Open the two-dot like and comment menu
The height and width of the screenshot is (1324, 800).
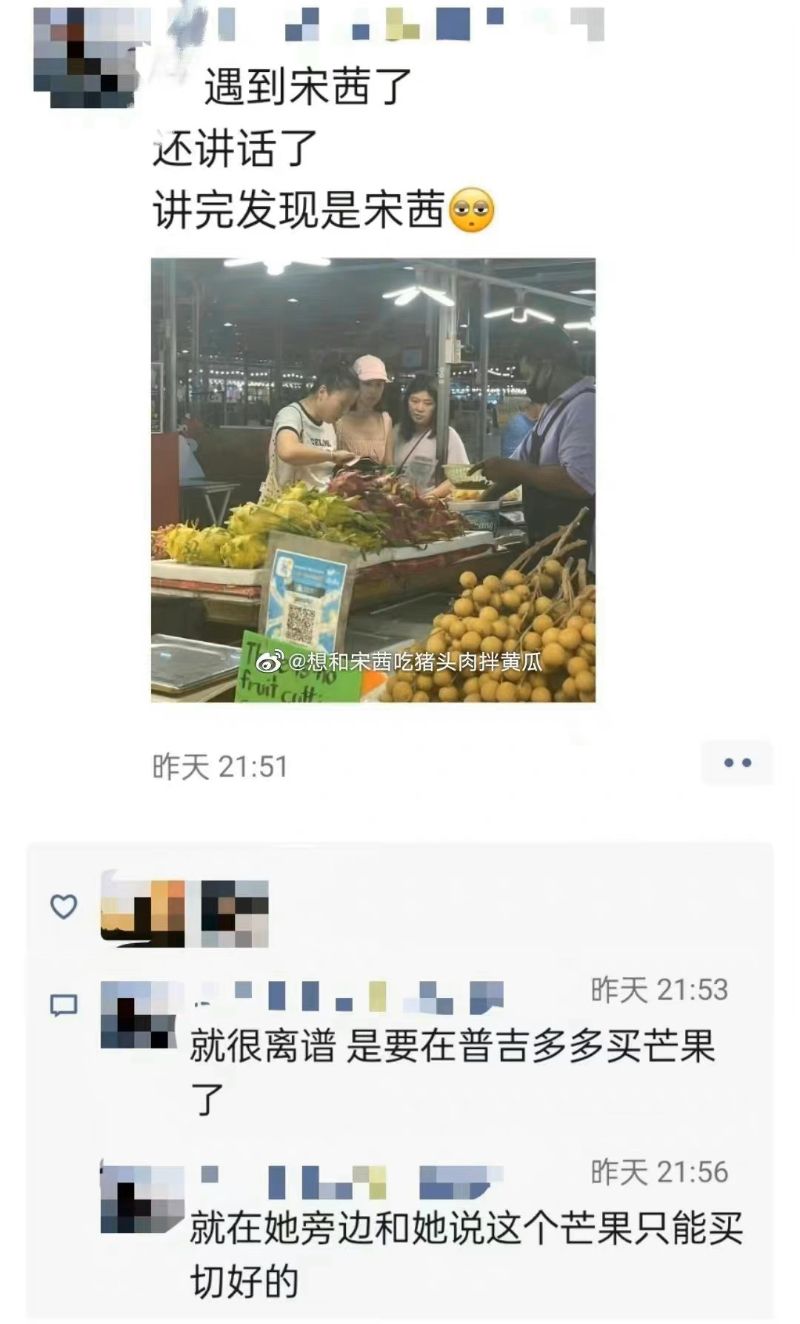[737, 763]
